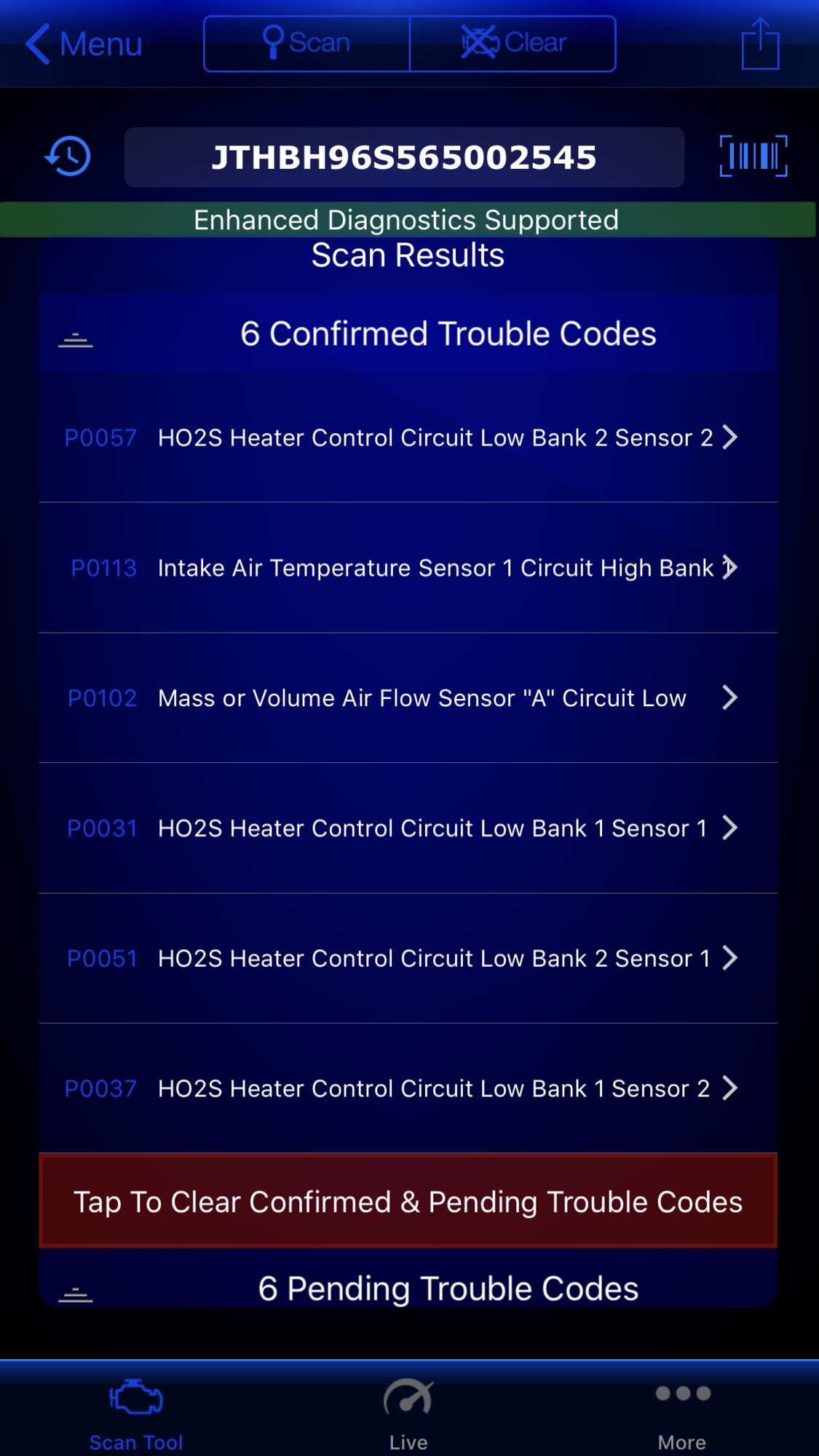Open trouble code P0031 details
Image resolution: width=819 pixels, height=1456 pixels.
[408, 828]
